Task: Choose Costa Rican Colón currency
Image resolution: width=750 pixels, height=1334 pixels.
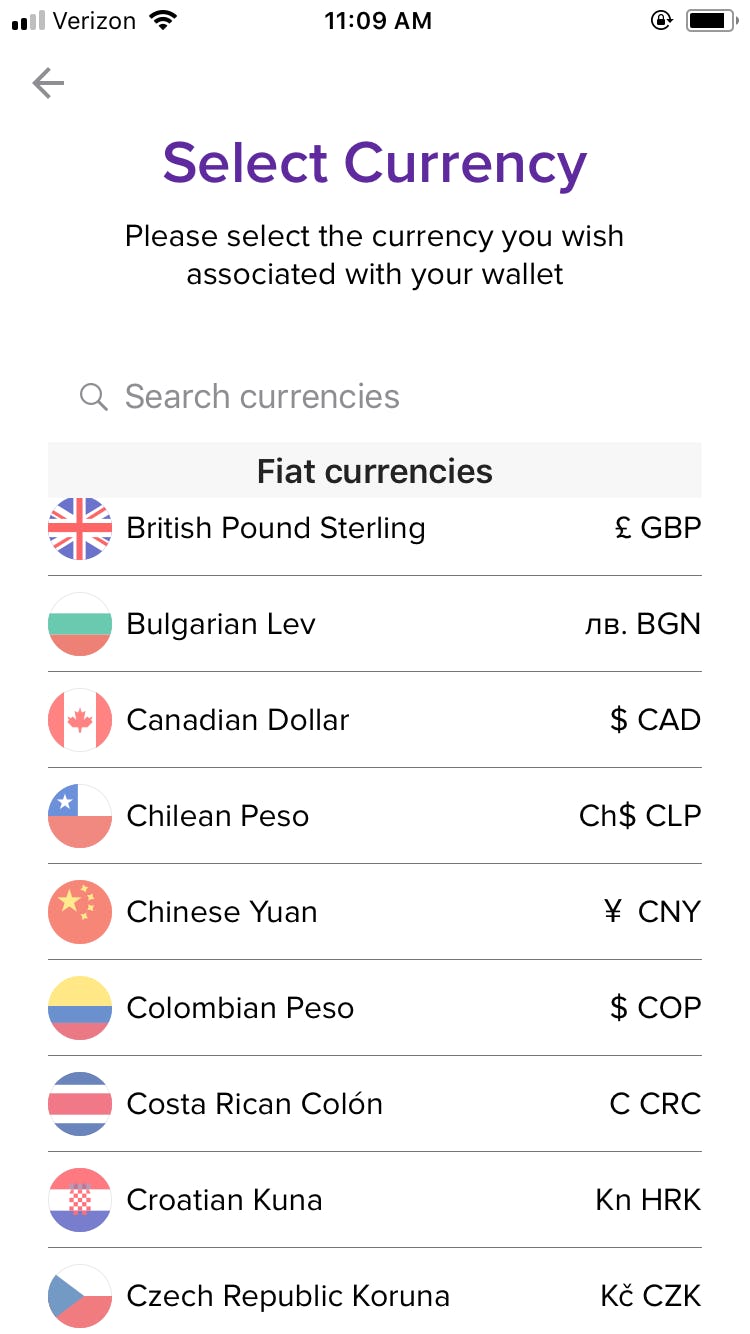Action: [375, 1103]
